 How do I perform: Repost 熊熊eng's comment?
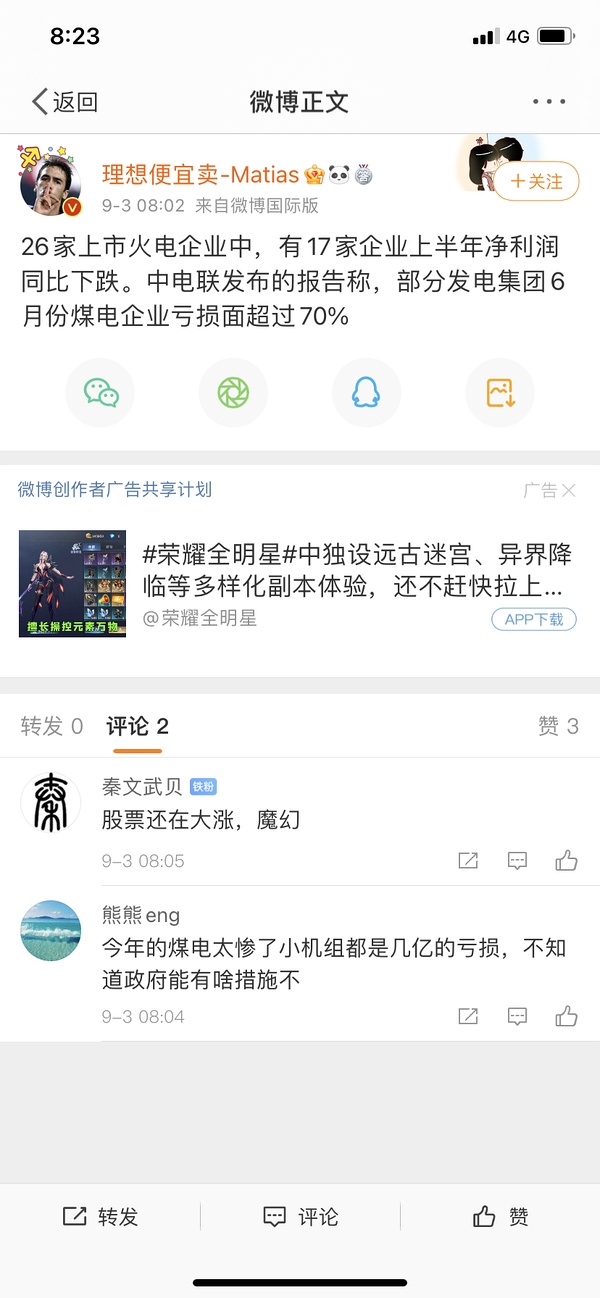(x=468, y=1016)
